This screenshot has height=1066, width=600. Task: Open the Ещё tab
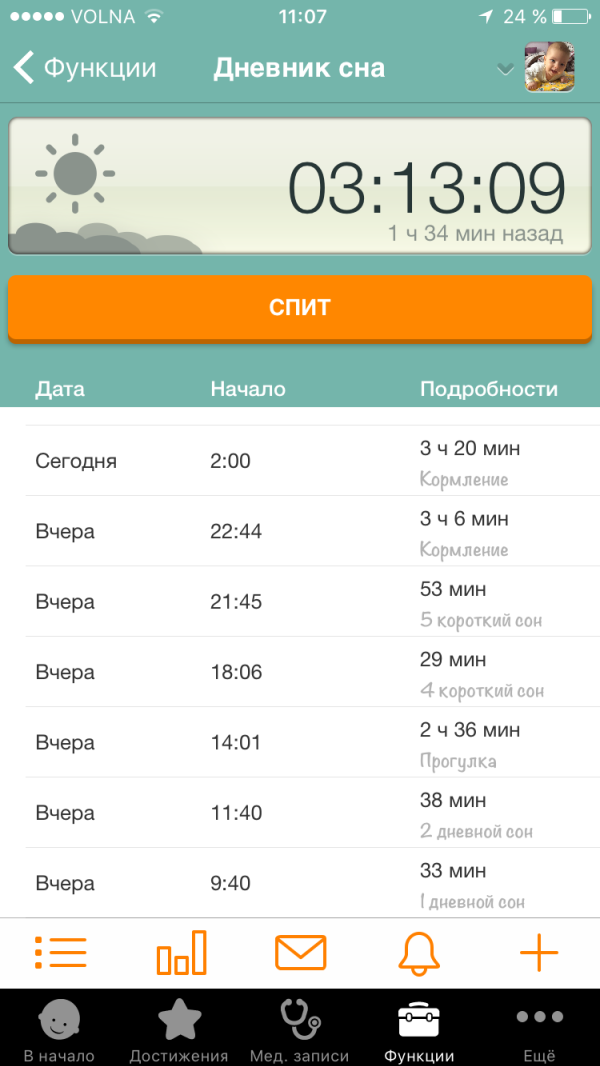point(539,1030)
